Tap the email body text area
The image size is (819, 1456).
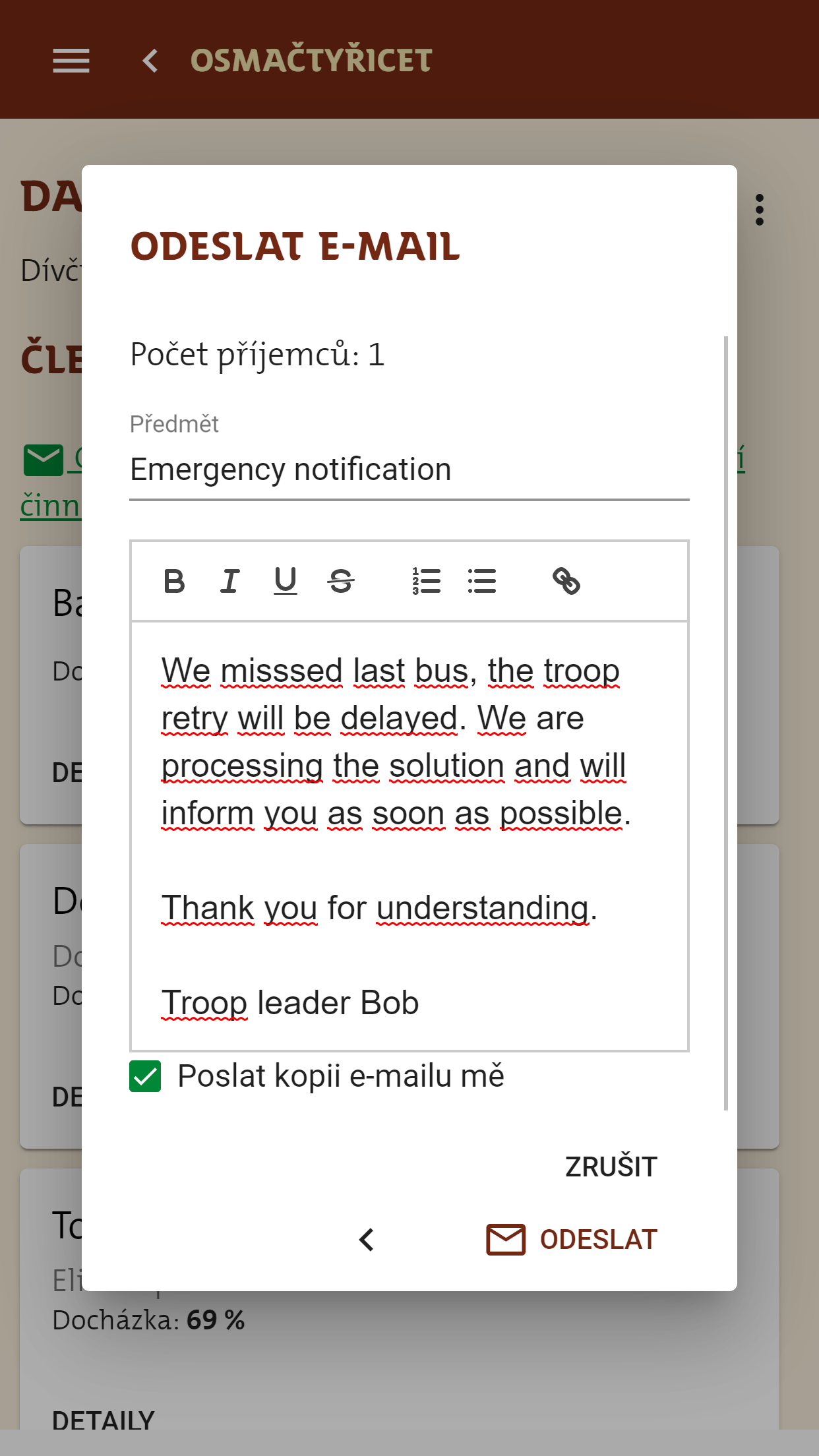click(409, 835)
